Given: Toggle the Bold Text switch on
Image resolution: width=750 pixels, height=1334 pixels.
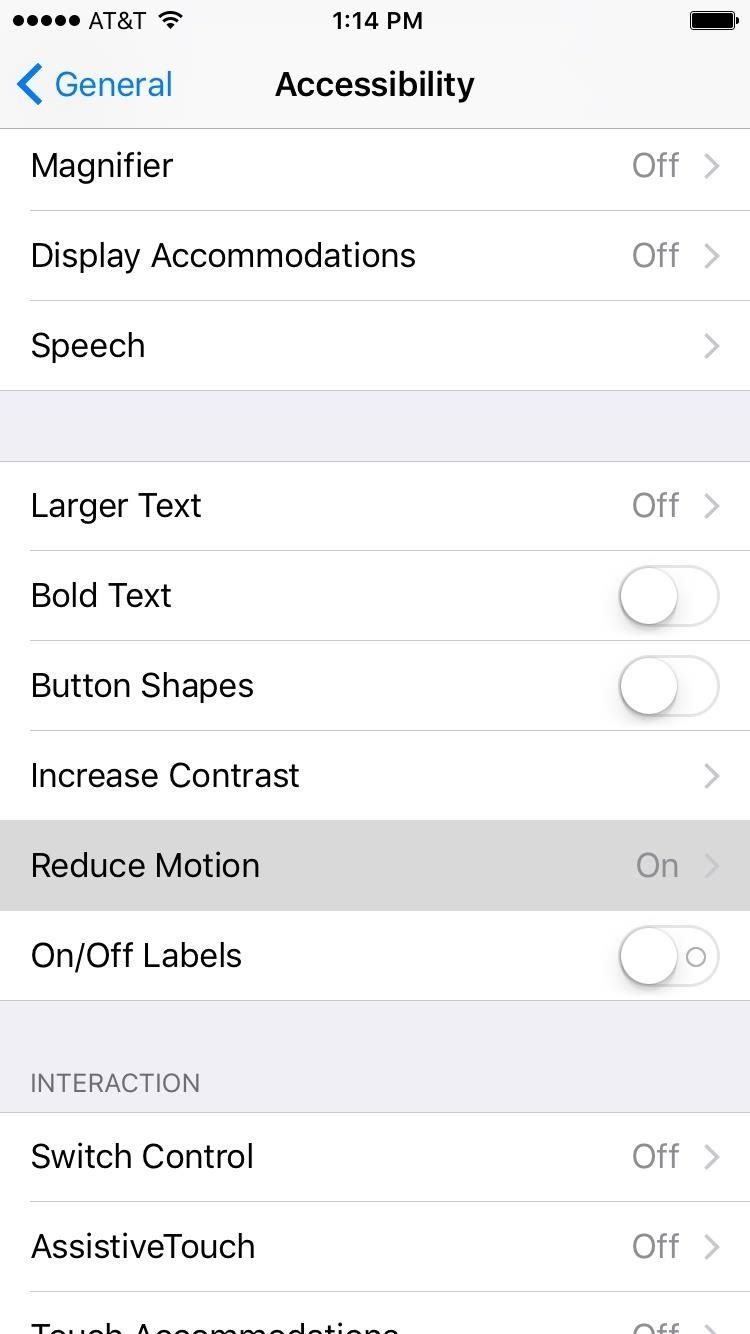Looking at the screenshot, I should click(667, 595).
